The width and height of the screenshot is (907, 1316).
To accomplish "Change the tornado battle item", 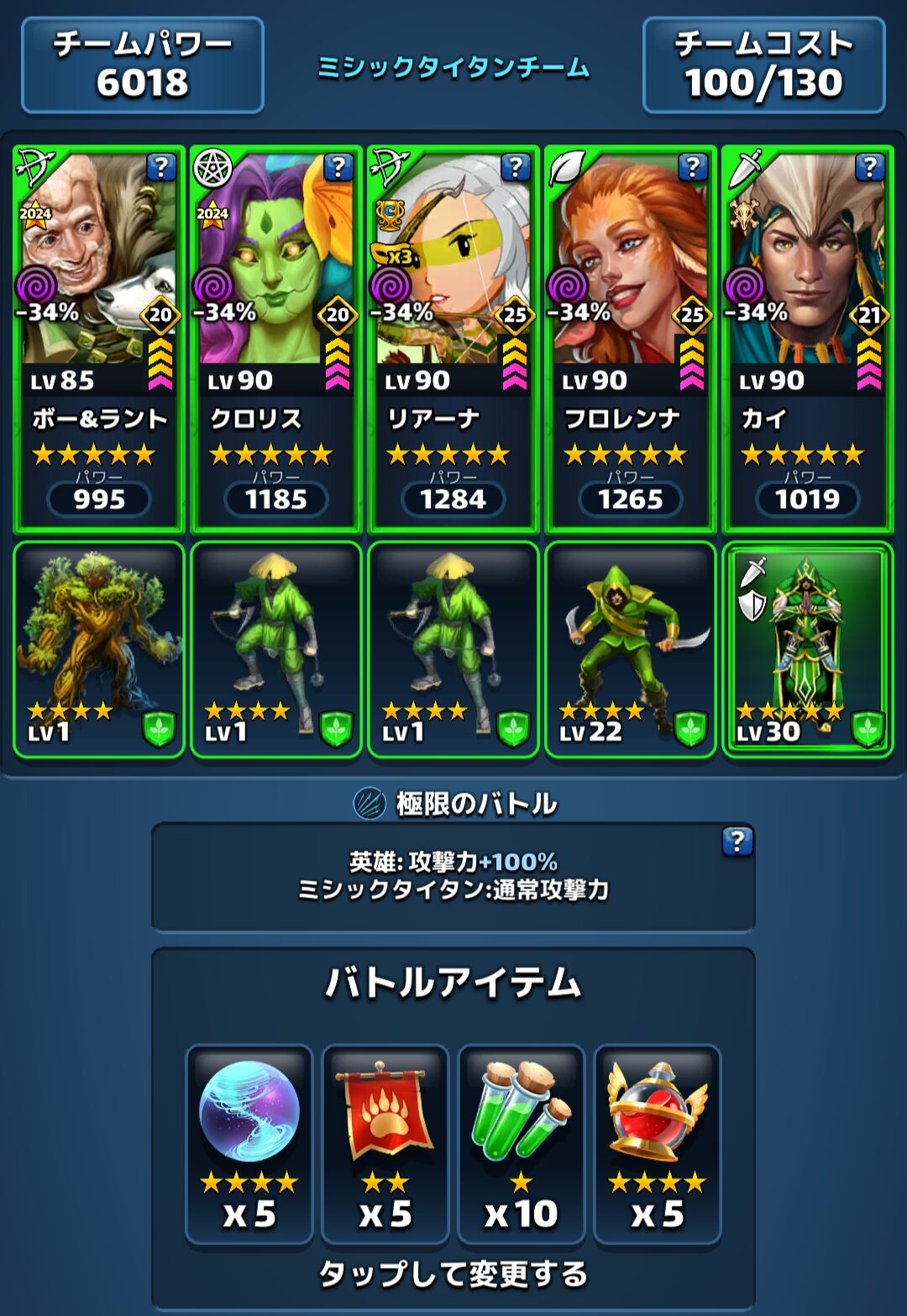I will pyautogui.click(x=249, y=1144).
